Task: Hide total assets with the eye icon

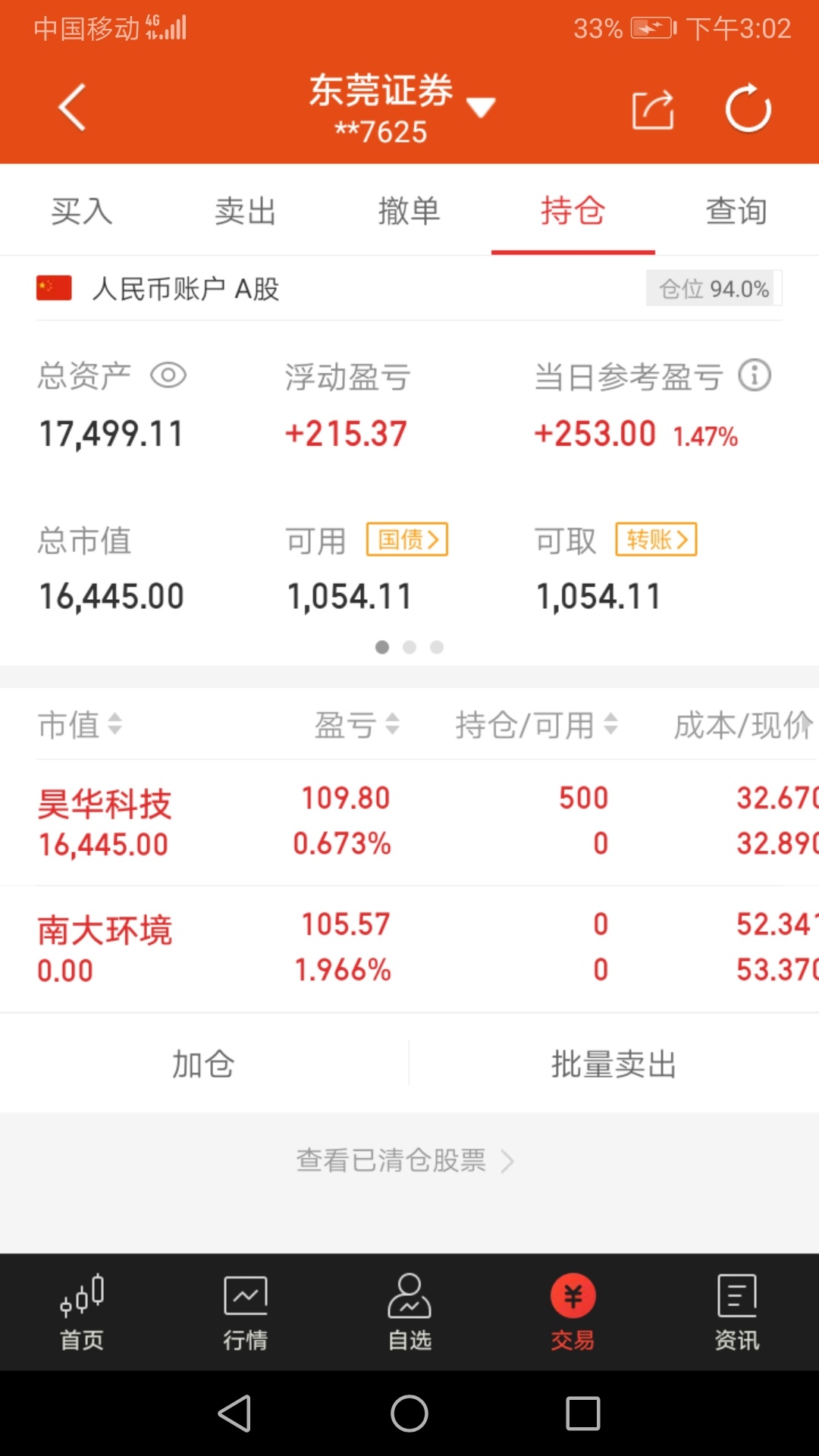Action: pyautogui.click(x=168, y=375)
